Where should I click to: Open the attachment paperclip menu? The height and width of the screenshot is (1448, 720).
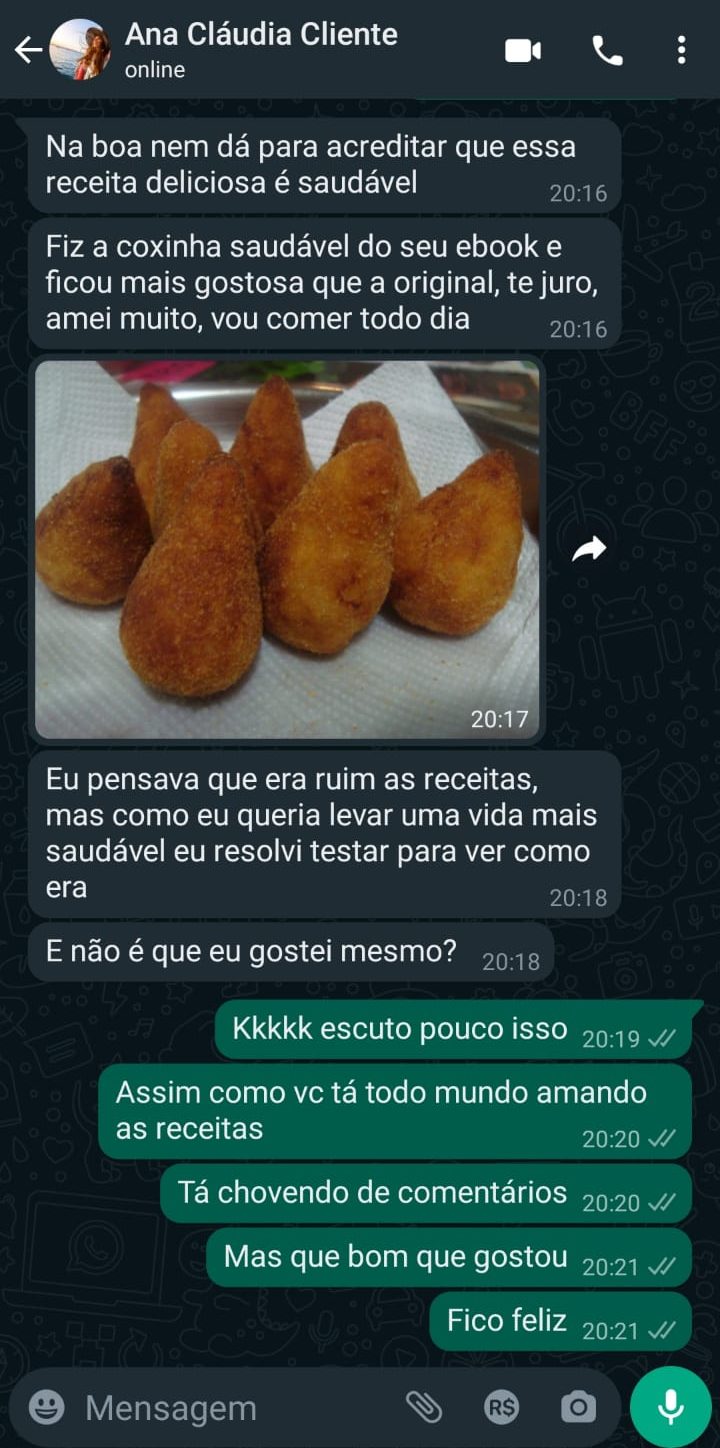(424, 1407)
